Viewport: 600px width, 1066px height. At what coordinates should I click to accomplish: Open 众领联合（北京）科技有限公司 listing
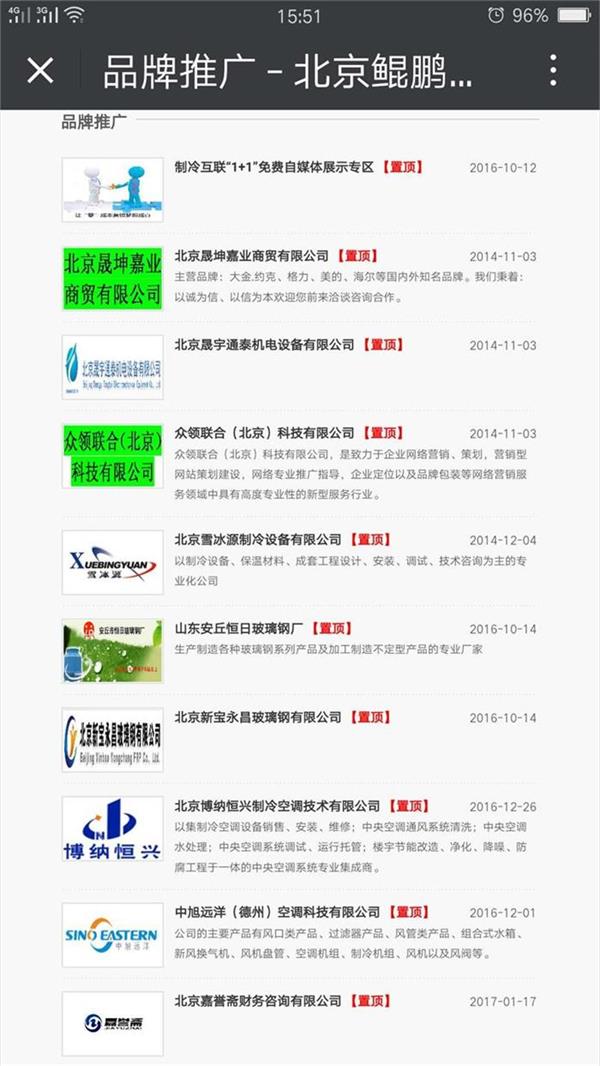(x=264, y=434)
